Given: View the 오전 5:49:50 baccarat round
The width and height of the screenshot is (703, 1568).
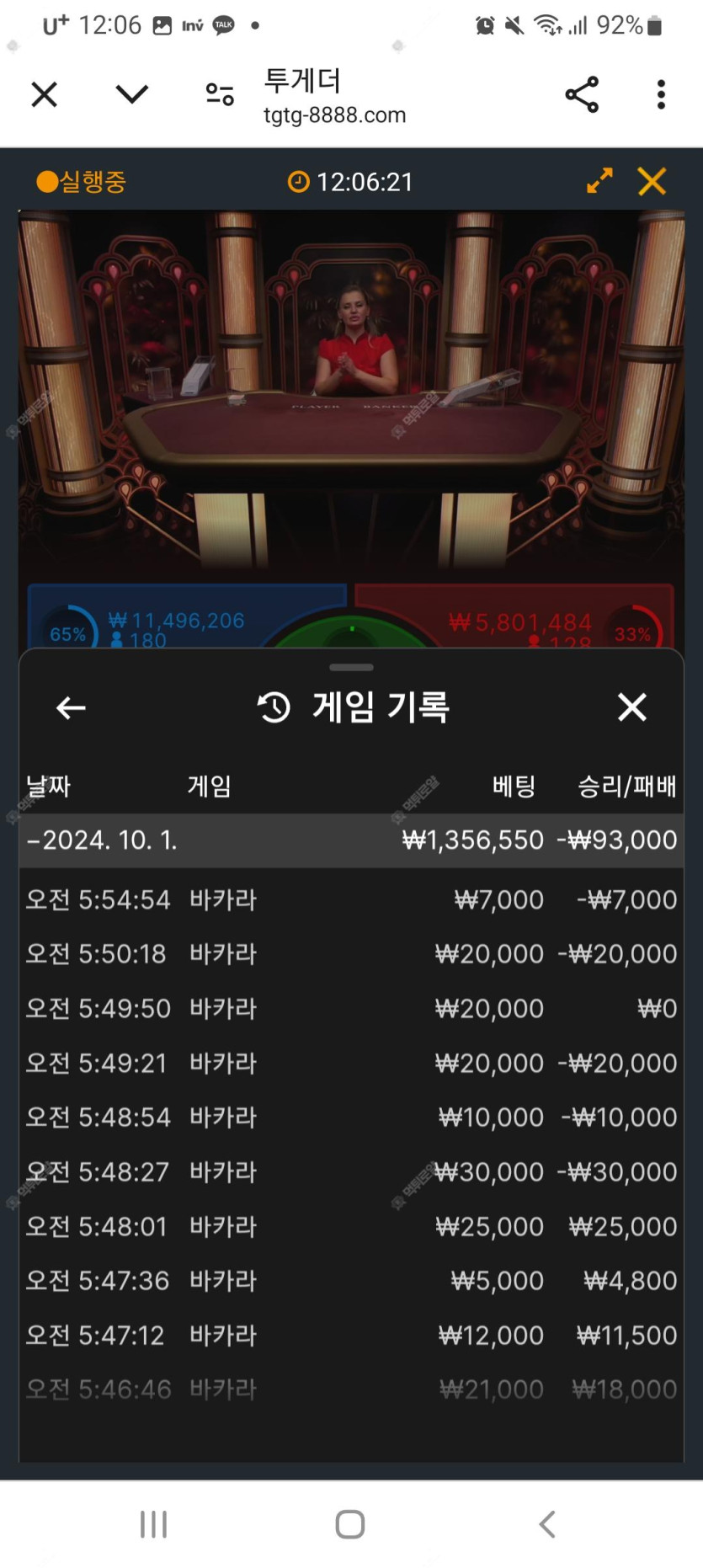Looking at the screenshot, I should [351, 1008].
